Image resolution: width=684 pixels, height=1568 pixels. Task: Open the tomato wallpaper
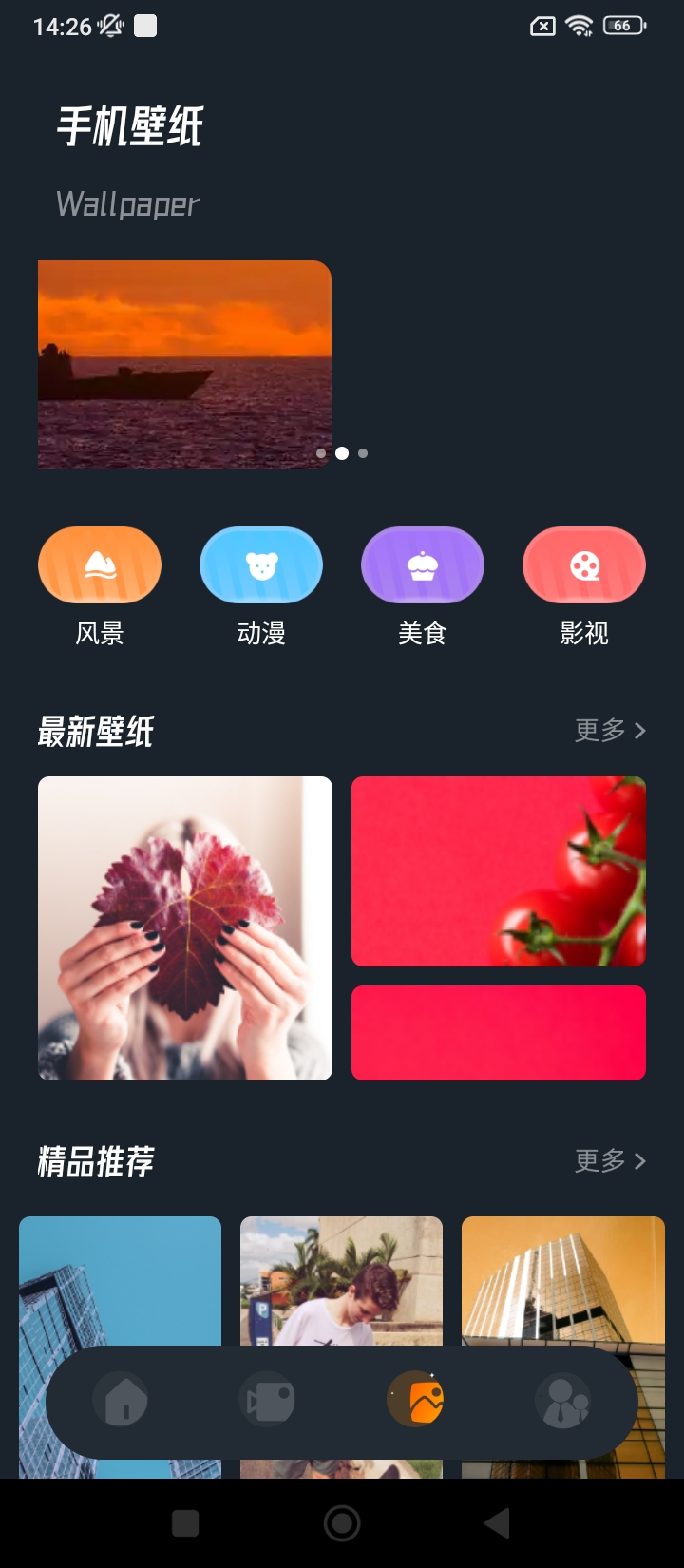pyautogui.click(x=499, y=871)
